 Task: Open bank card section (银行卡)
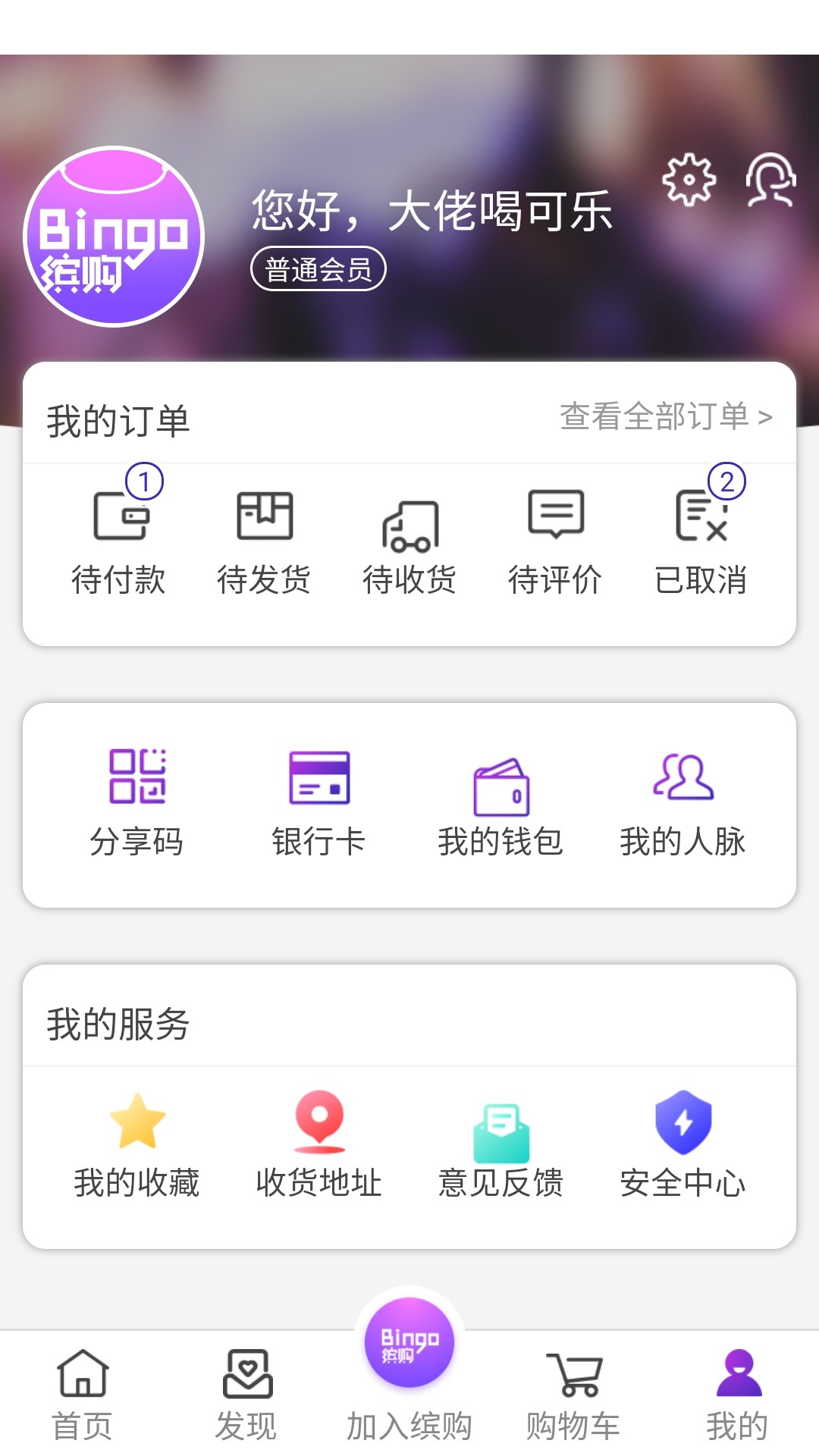[319, 802]
